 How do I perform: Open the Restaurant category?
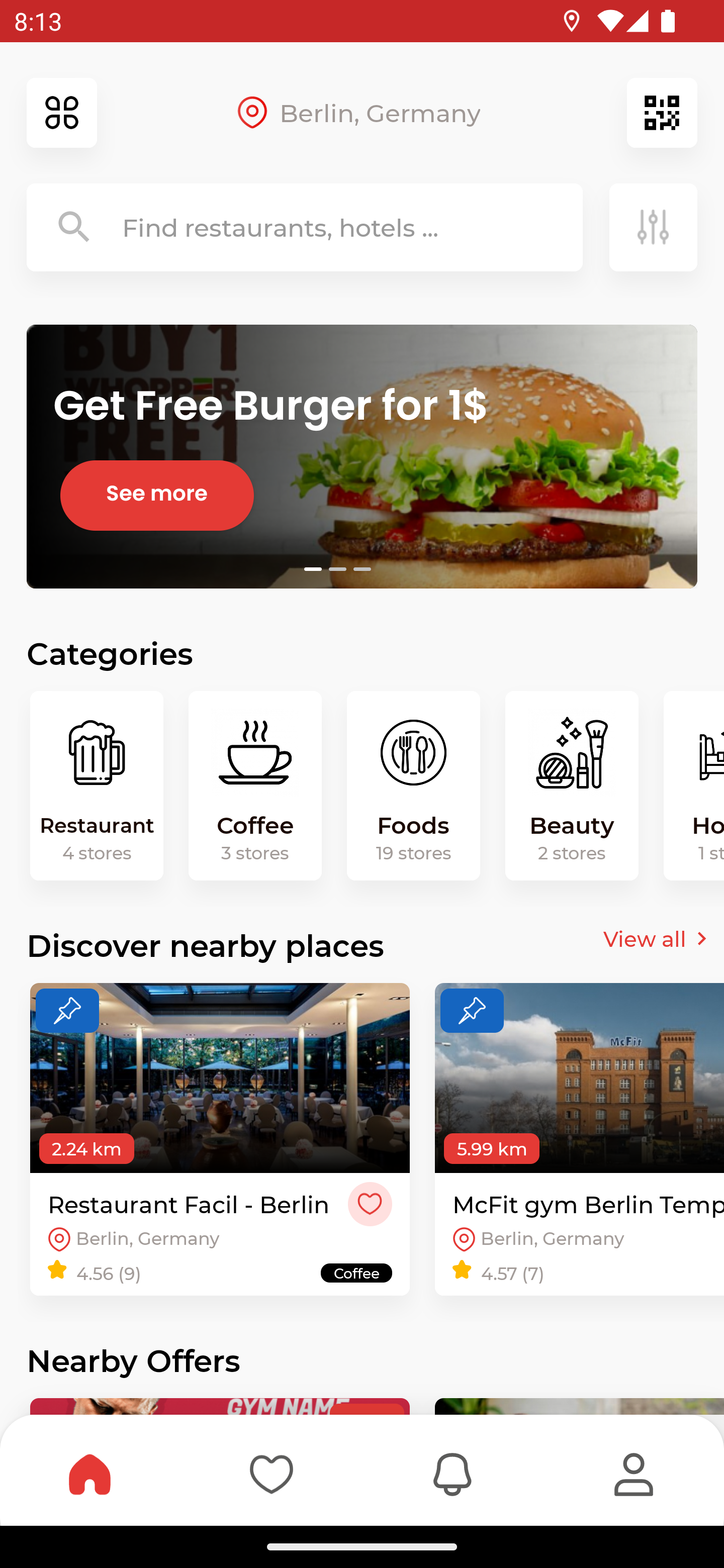pos(97,785)
